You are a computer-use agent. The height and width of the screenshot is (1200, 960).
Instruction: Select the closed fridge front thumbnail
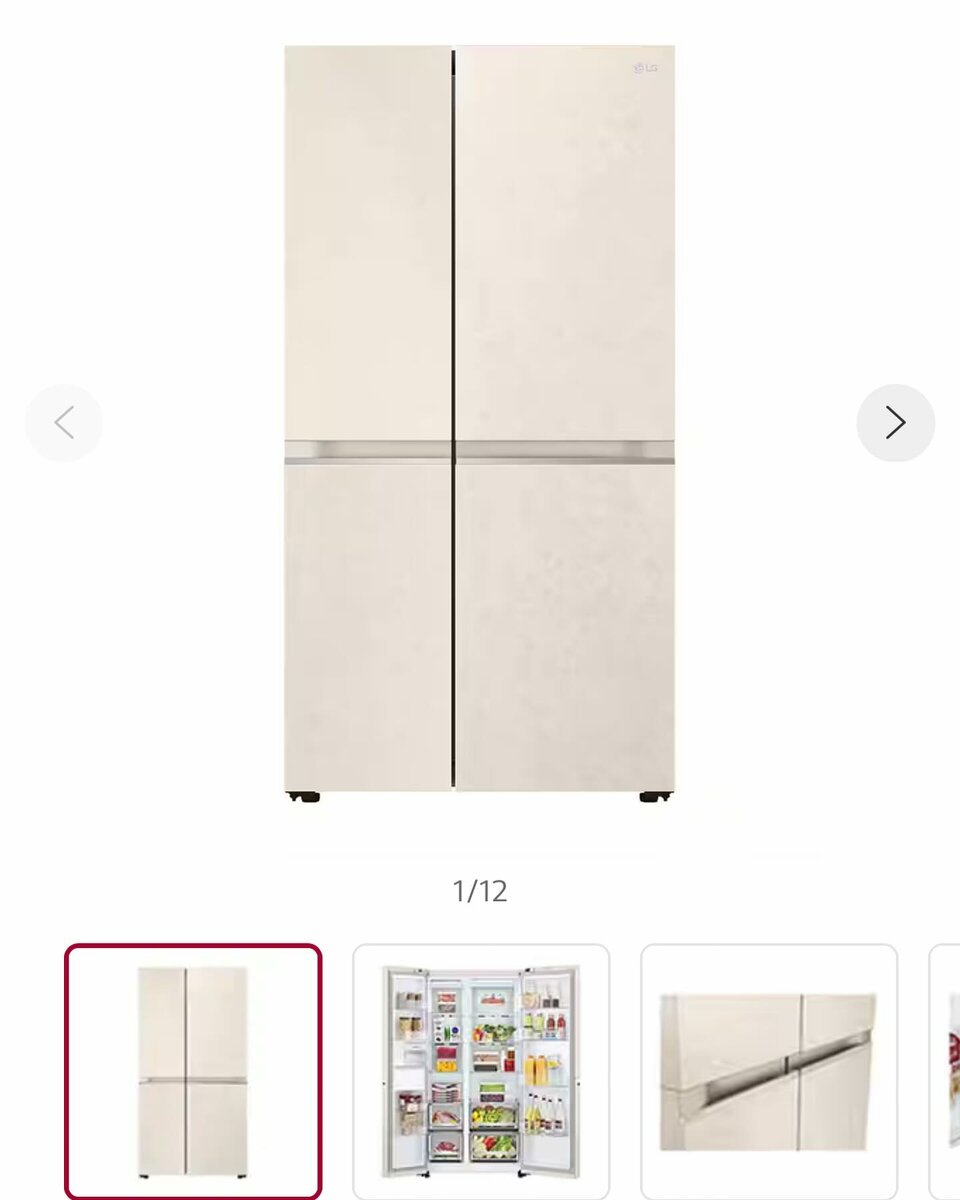(x=193, y=1071)
